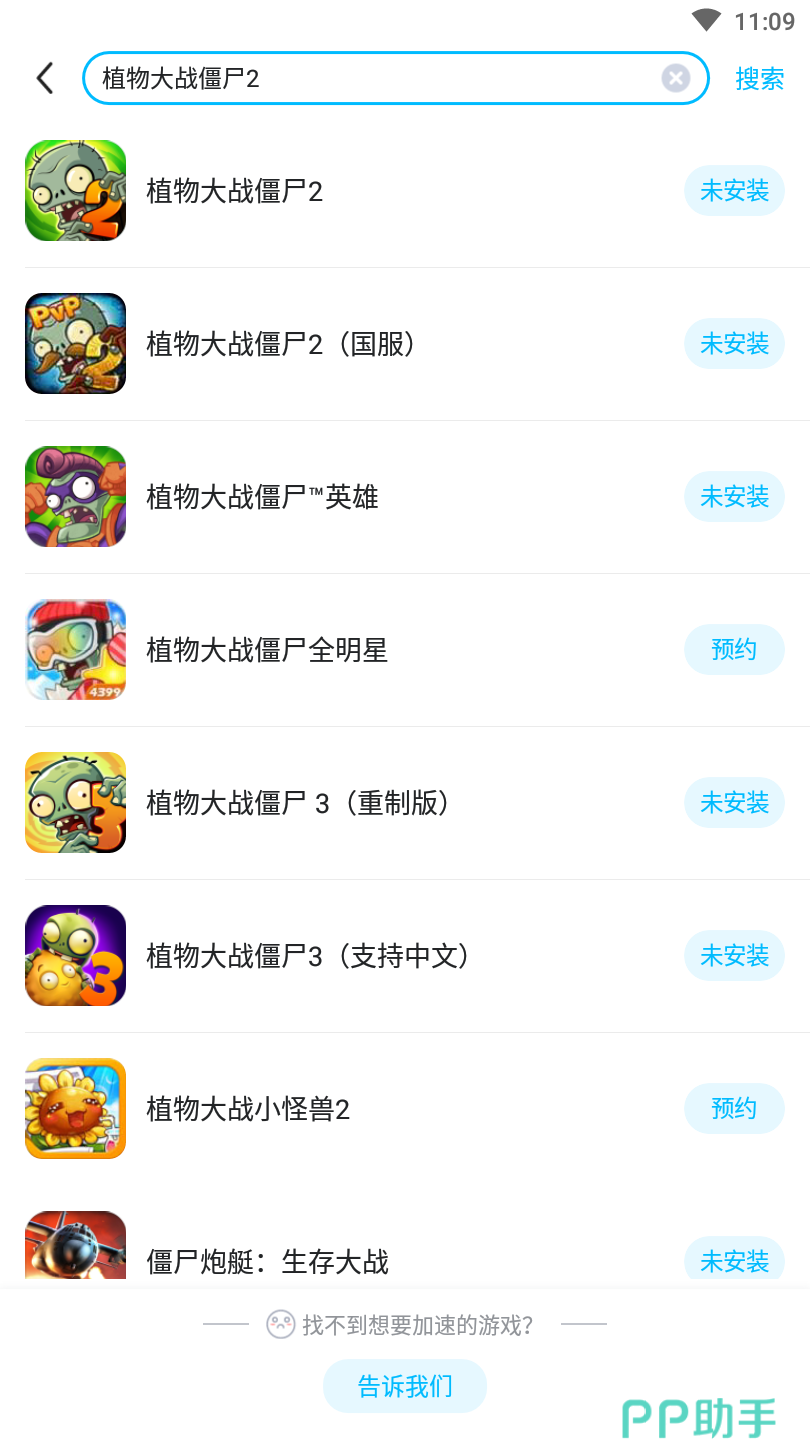
Task: Tap the 搜索 button
Action: pyautogui.click(x=759, y=78)
